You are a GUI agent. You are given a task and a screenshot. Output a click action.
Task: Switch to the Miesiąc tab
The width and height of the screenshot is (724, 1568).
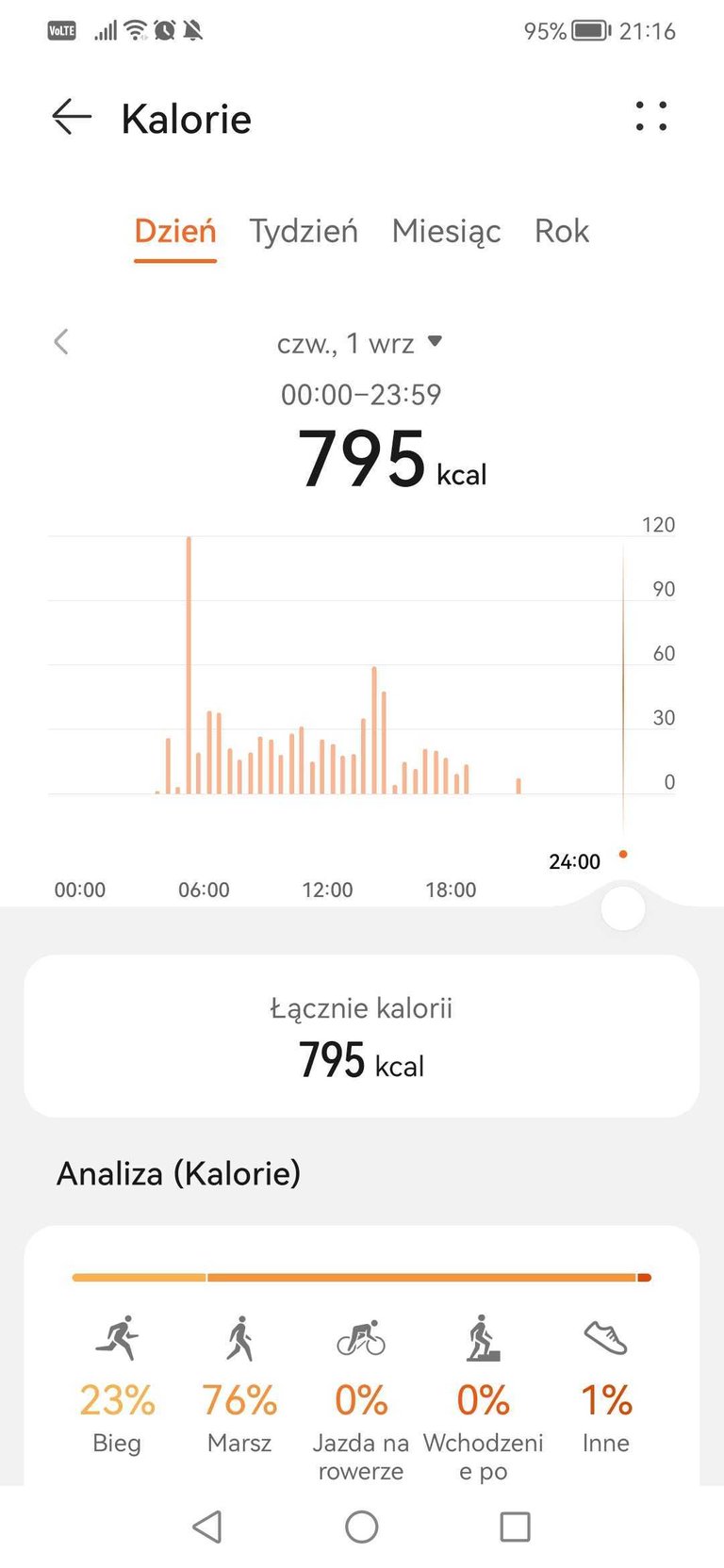446,232
